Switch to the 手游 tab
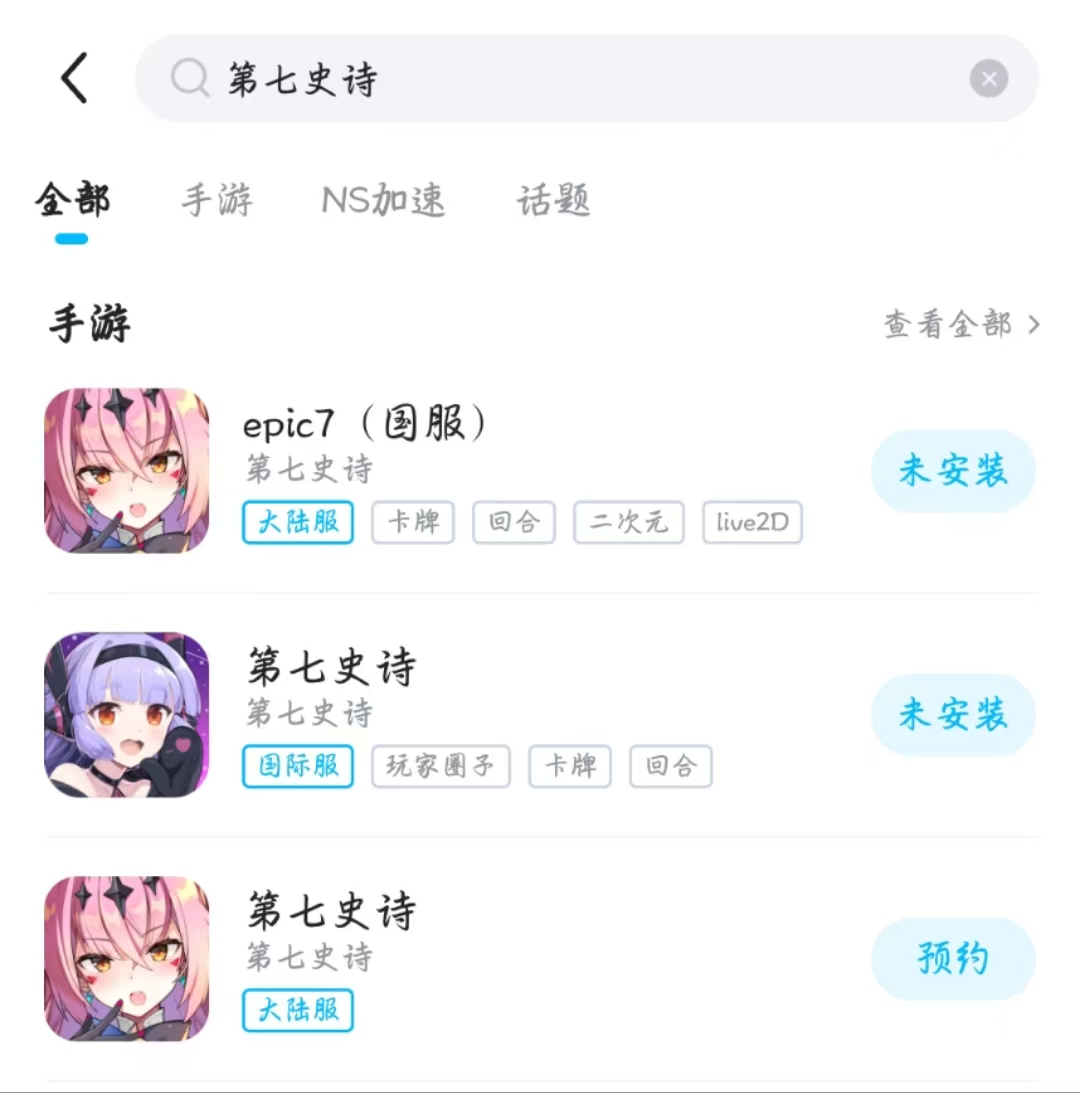The height and width of the screenshot is (1093, 1080). click(x=217, y=201)
